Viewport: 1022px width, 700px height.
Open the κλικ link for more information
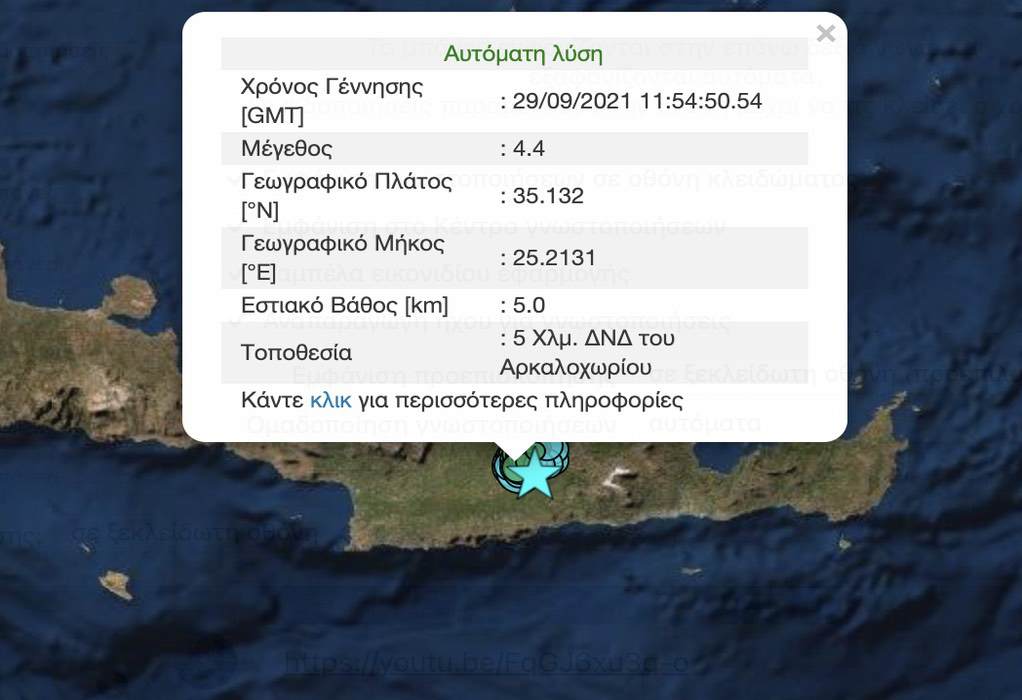[x=330, y=401]
